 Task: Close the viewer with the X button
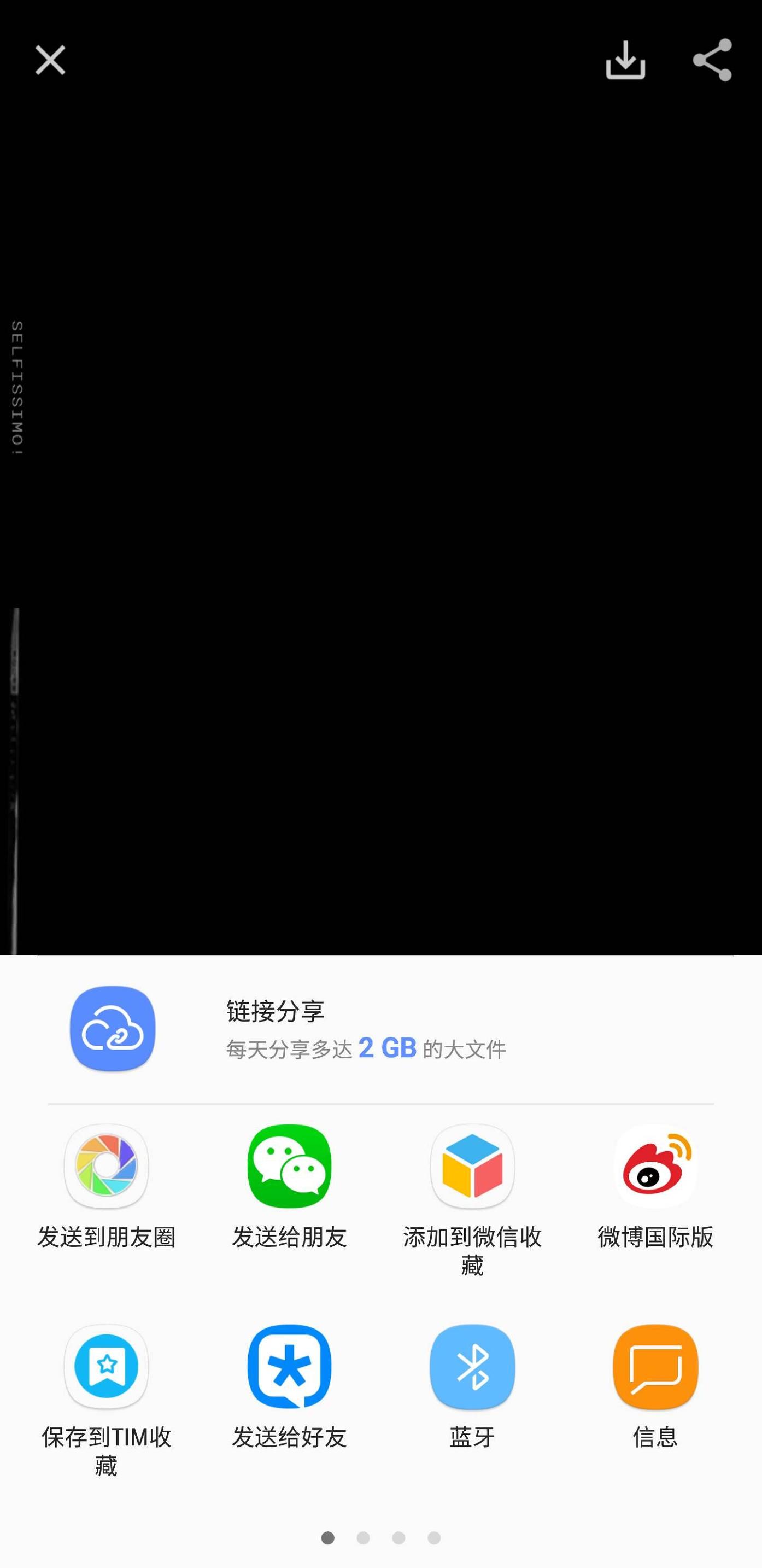click(49, 59)
